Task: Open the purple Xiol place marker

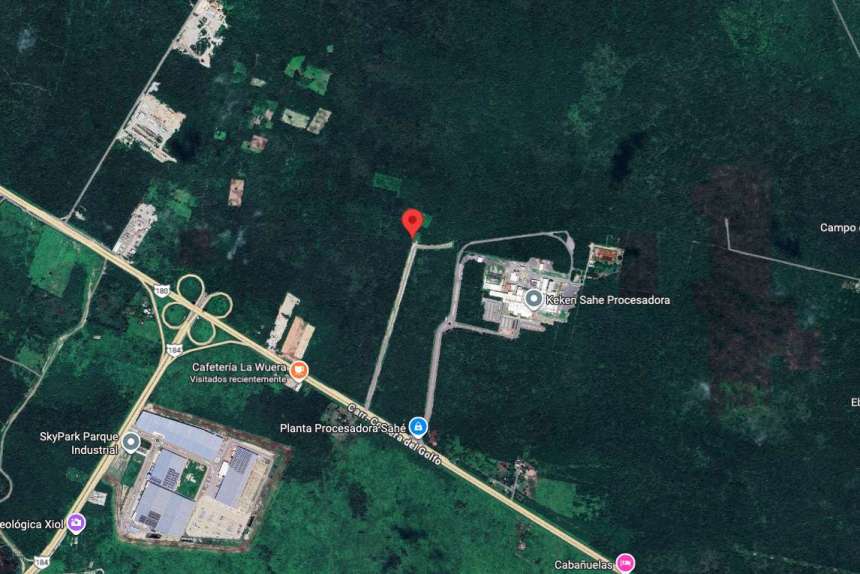Action: 76,523
